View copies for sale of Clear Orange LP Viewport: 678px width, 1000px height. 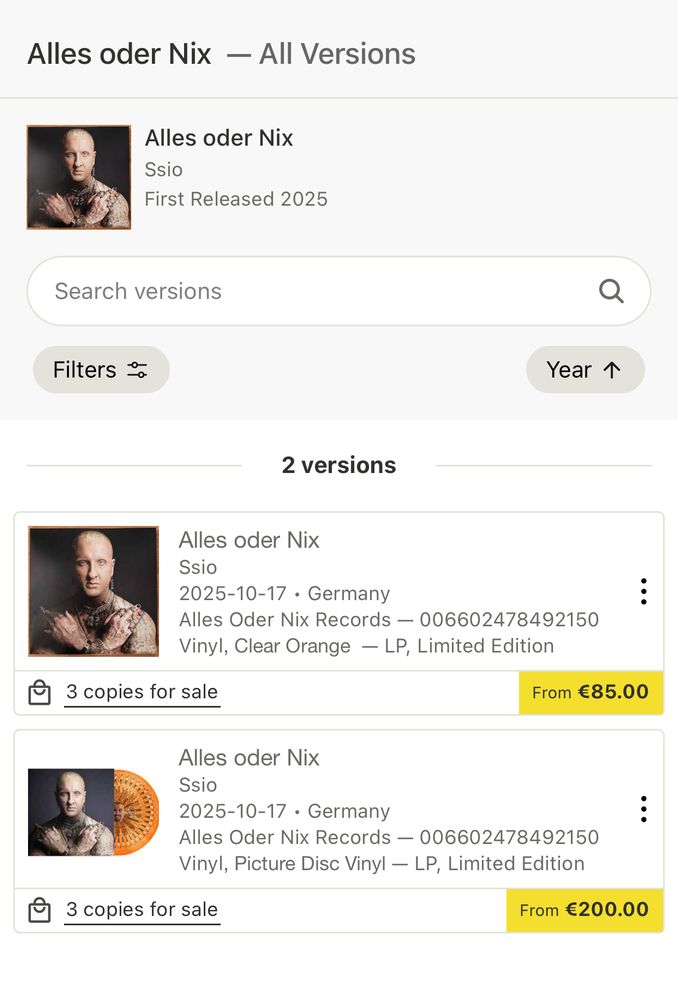(x=141, y=692)
